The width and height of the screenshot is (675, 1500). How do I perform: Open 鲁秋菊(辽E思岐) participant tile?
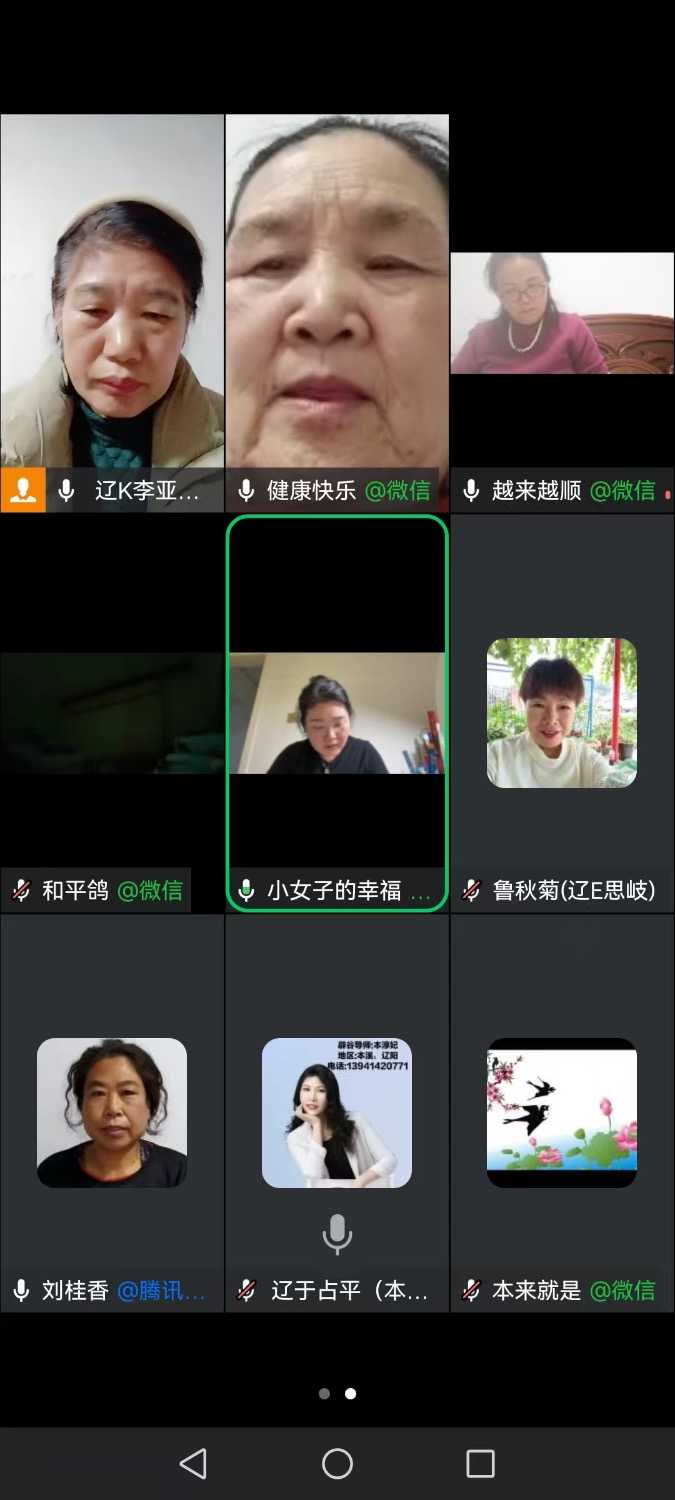(x=562, y=712)
